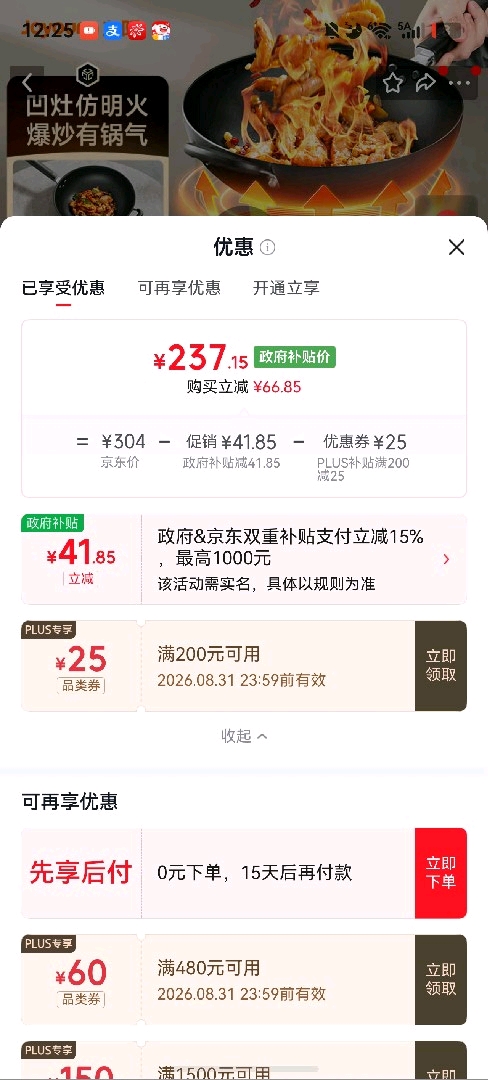
Task: Tap 立即下单 for 先享后付
Action: 441,873
